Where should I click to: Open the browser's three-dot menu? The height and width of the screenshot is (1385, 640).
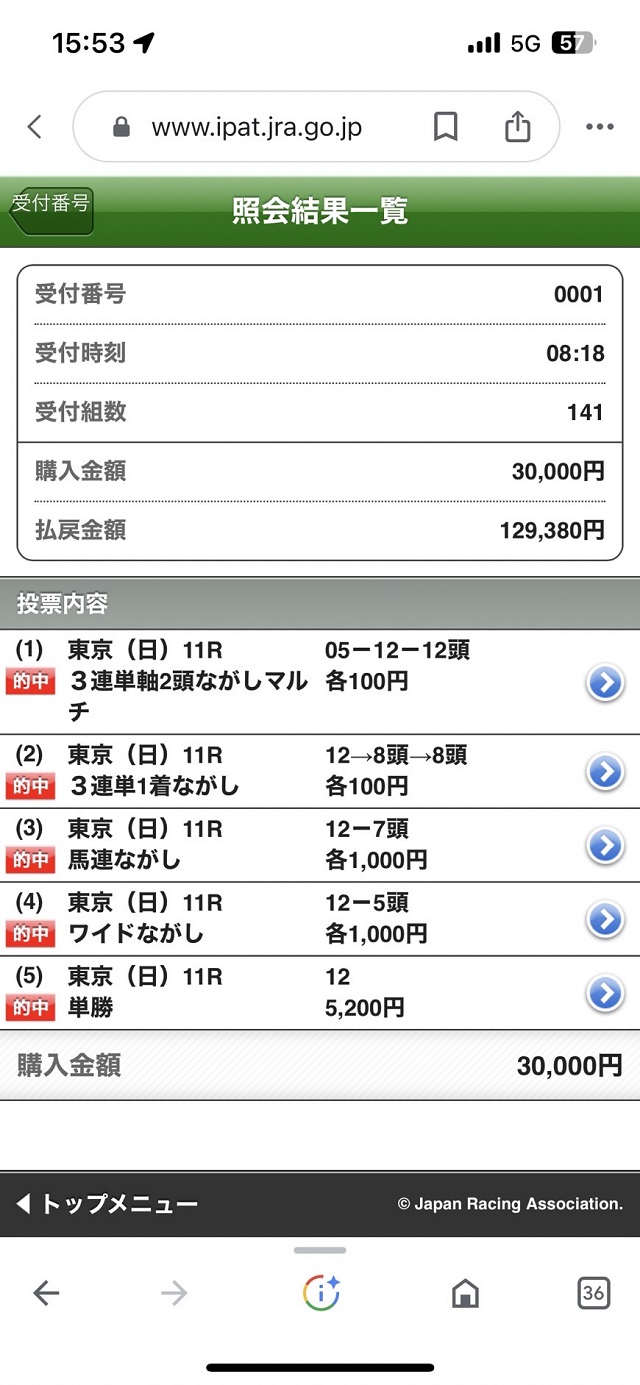(x=599, y=127)
